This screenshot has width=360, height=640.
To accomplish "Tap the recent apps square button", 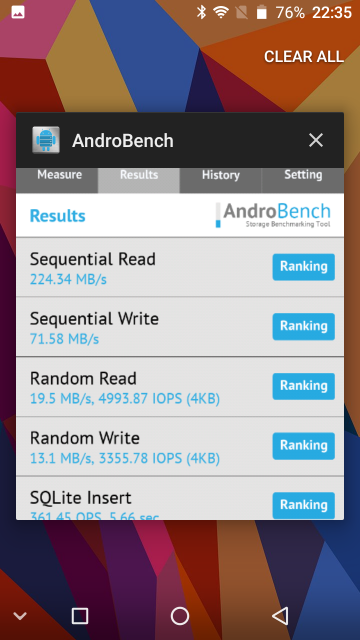I will click(80, 616).
